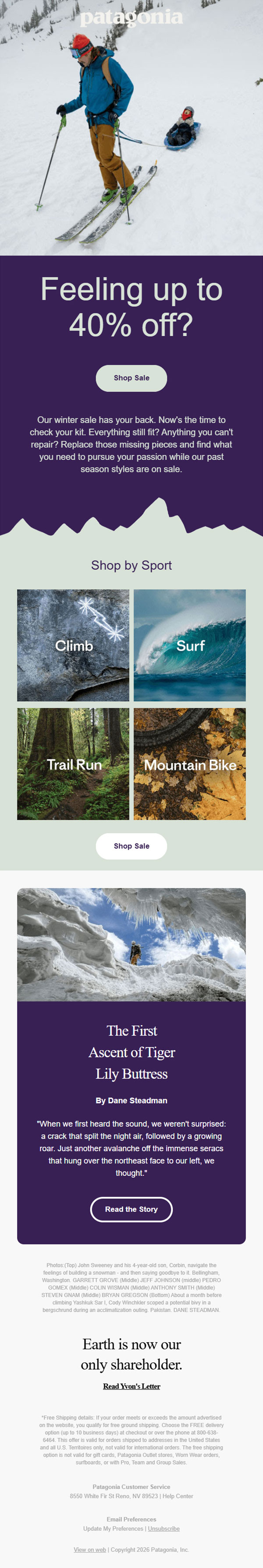Browse the Trail Run tile
The height and width of the screenshot is (1568, 263).
click(73, 764)
